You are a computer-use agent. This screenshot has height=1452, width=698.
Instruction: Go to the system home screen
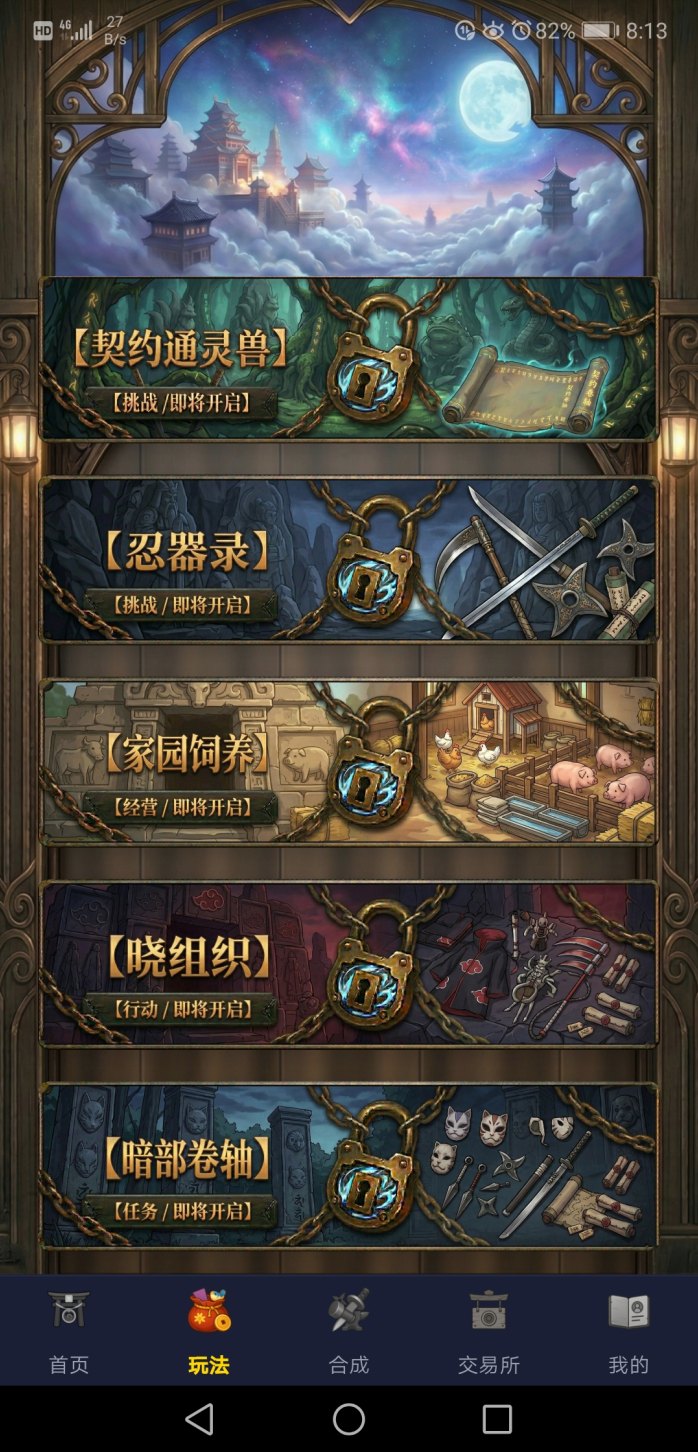[349, 1419]
